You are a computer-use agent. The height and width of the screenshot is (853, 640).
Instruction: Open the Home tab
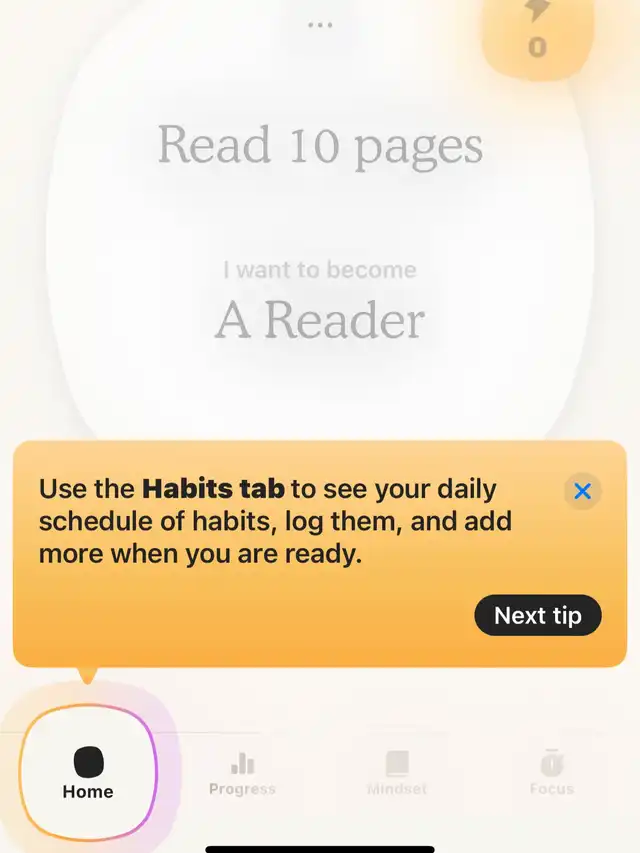(x=88, y=773)
